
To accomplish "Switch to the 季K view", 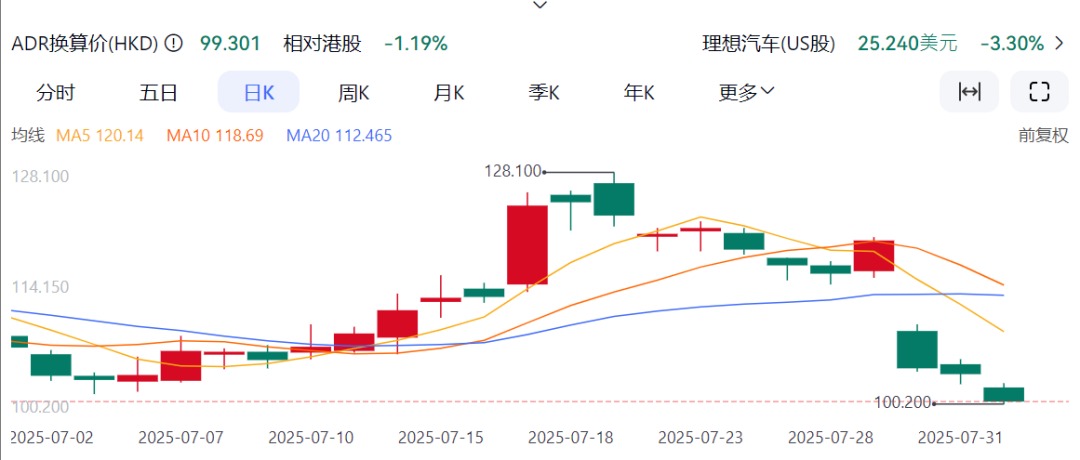I will (544, 93).
